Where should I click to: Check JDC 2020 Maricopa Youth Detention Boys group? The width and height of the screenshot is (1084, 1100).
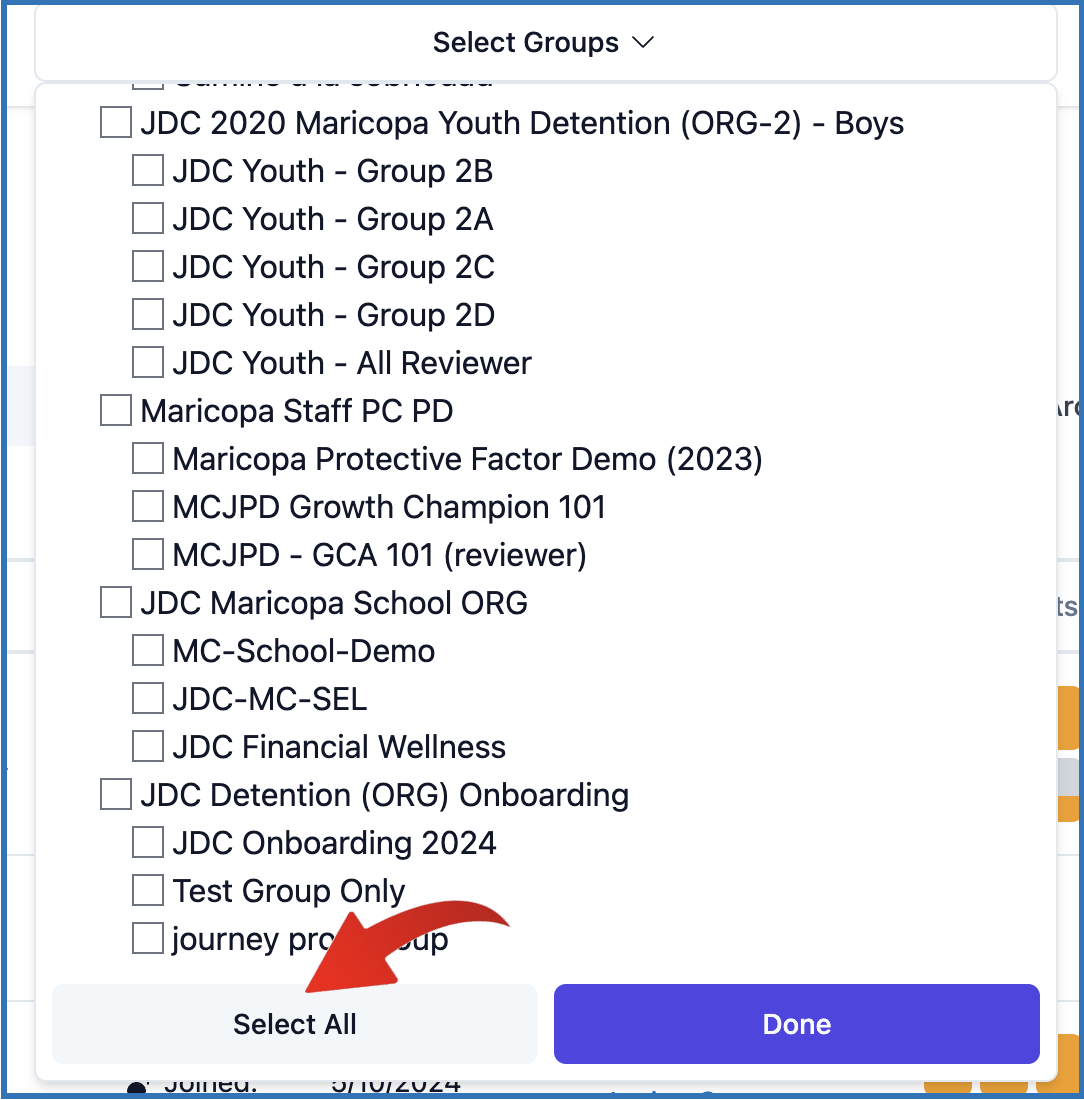(117, 124)
